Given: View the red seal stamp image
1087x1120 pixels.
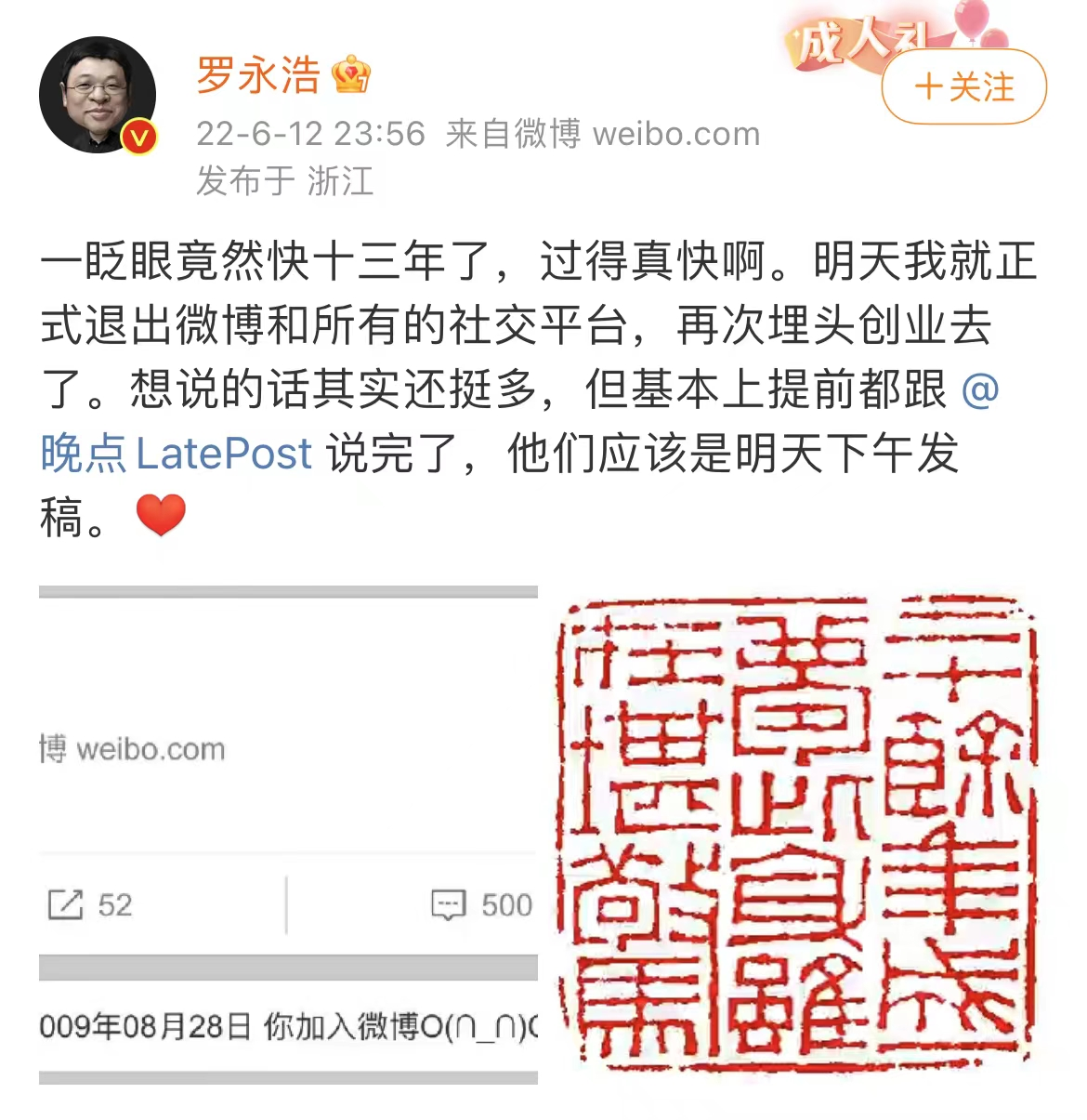Looking at the screenshot, I should tap(799, 835).
